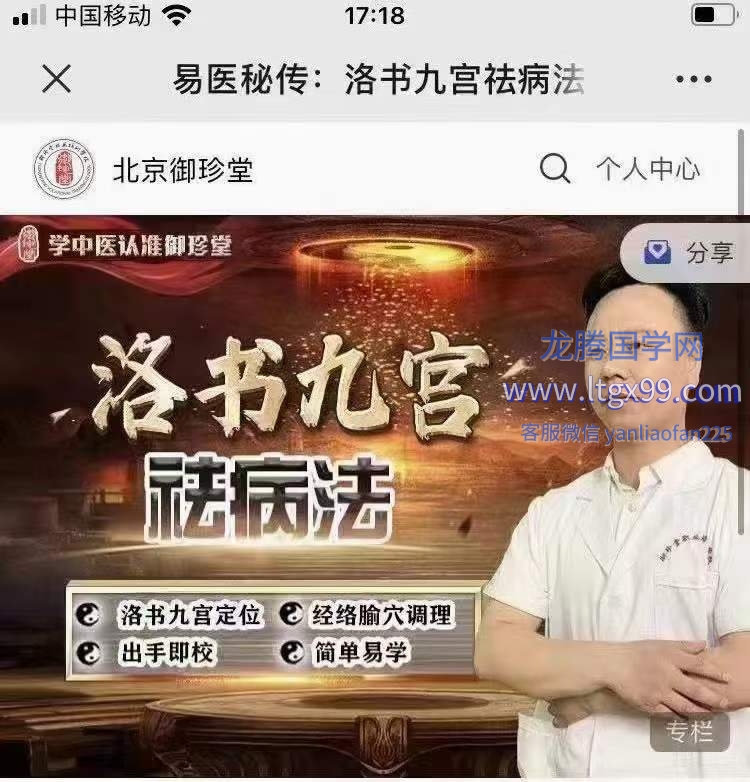This screenshot has height=782, width=750.
Task: Tap the 分享 share button
Action: pyautogui.click(x=690, y=253)
